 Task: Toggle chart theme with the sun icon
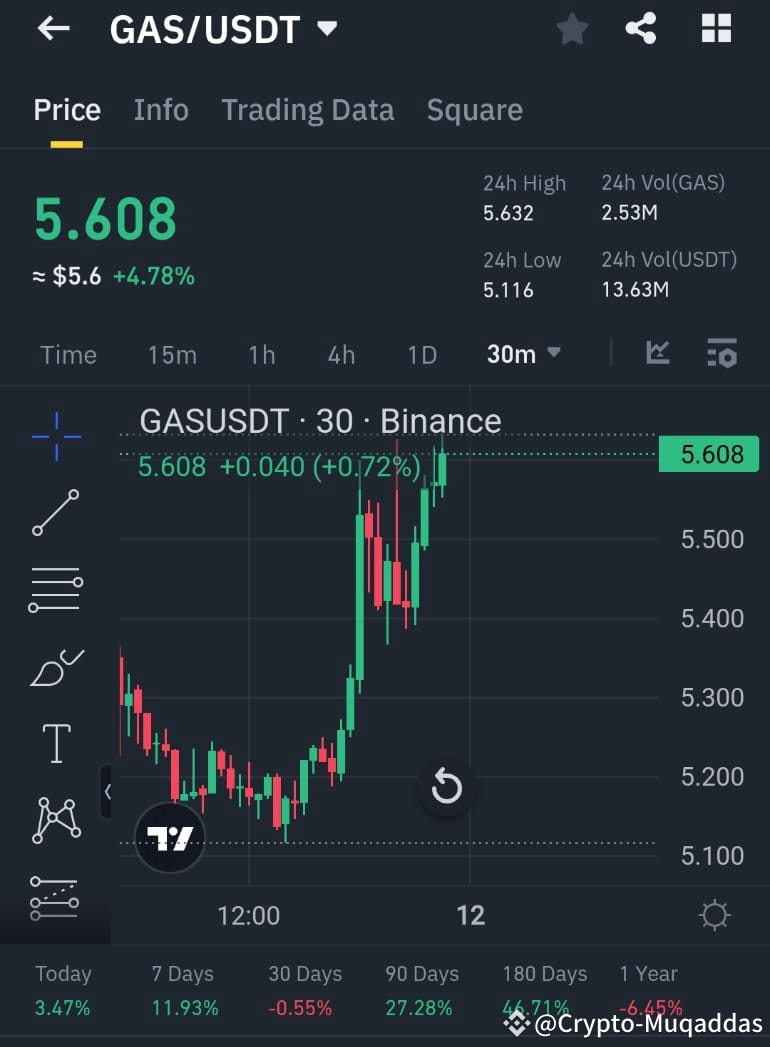pos(714,914)
